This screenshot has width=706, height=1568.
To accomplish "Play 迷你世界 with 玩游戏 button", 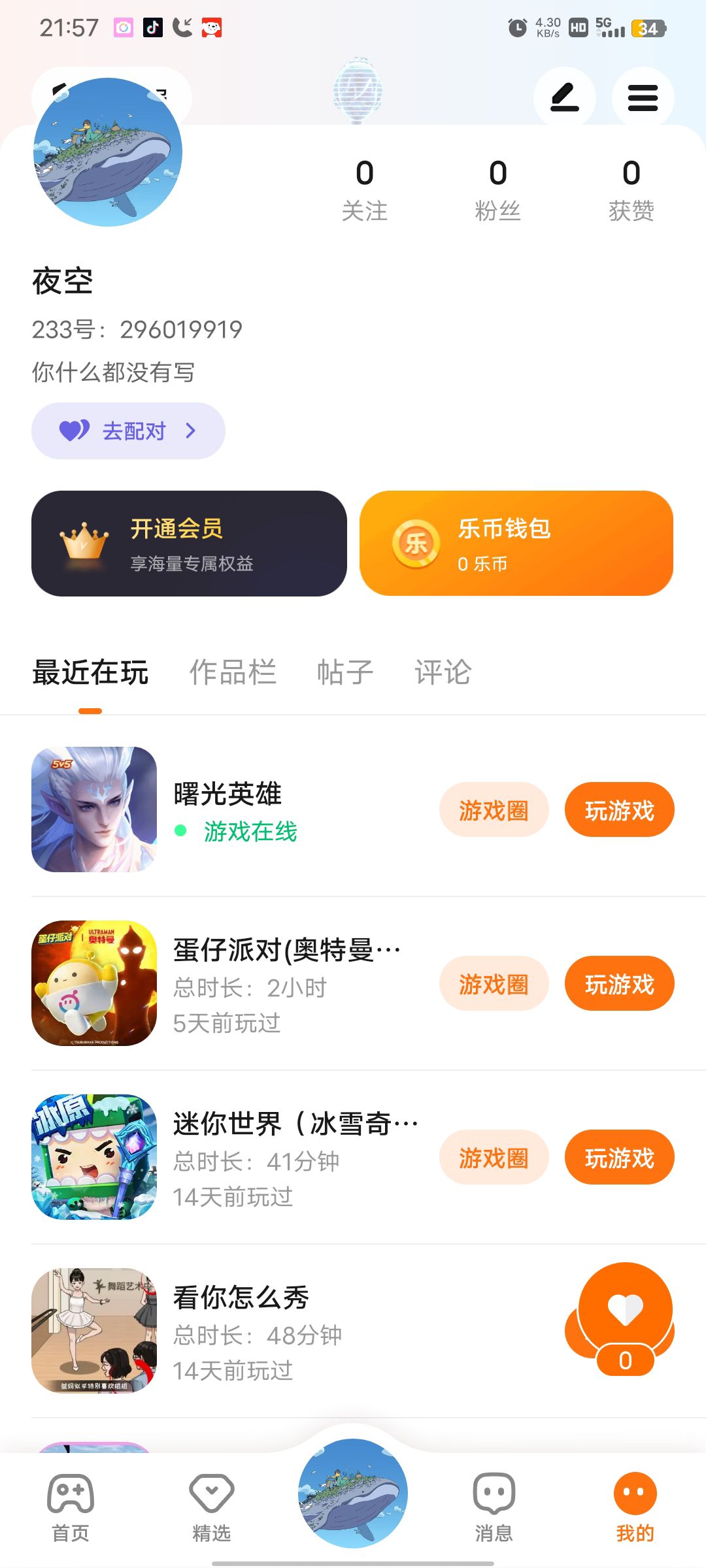I will coord(619,1158).
